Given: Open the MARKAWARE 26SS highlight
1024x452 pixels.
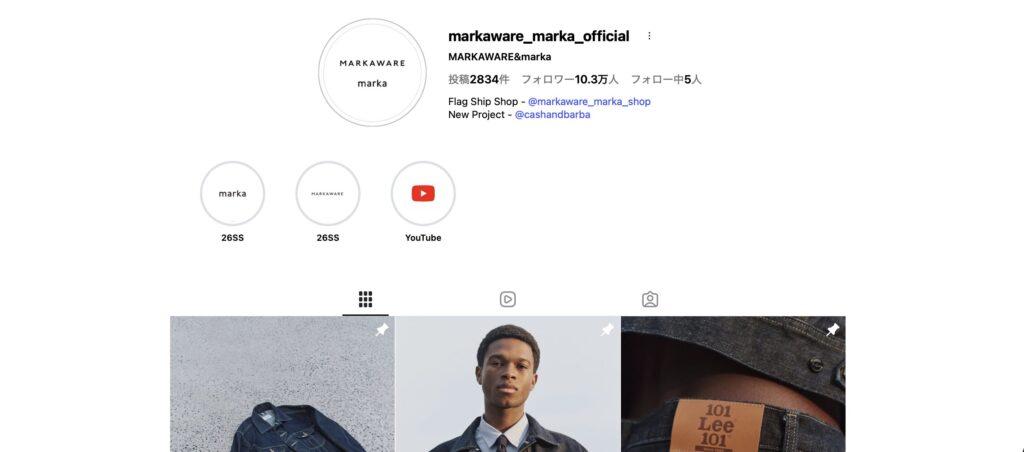Looking at the screenshot, I should 327,194.
